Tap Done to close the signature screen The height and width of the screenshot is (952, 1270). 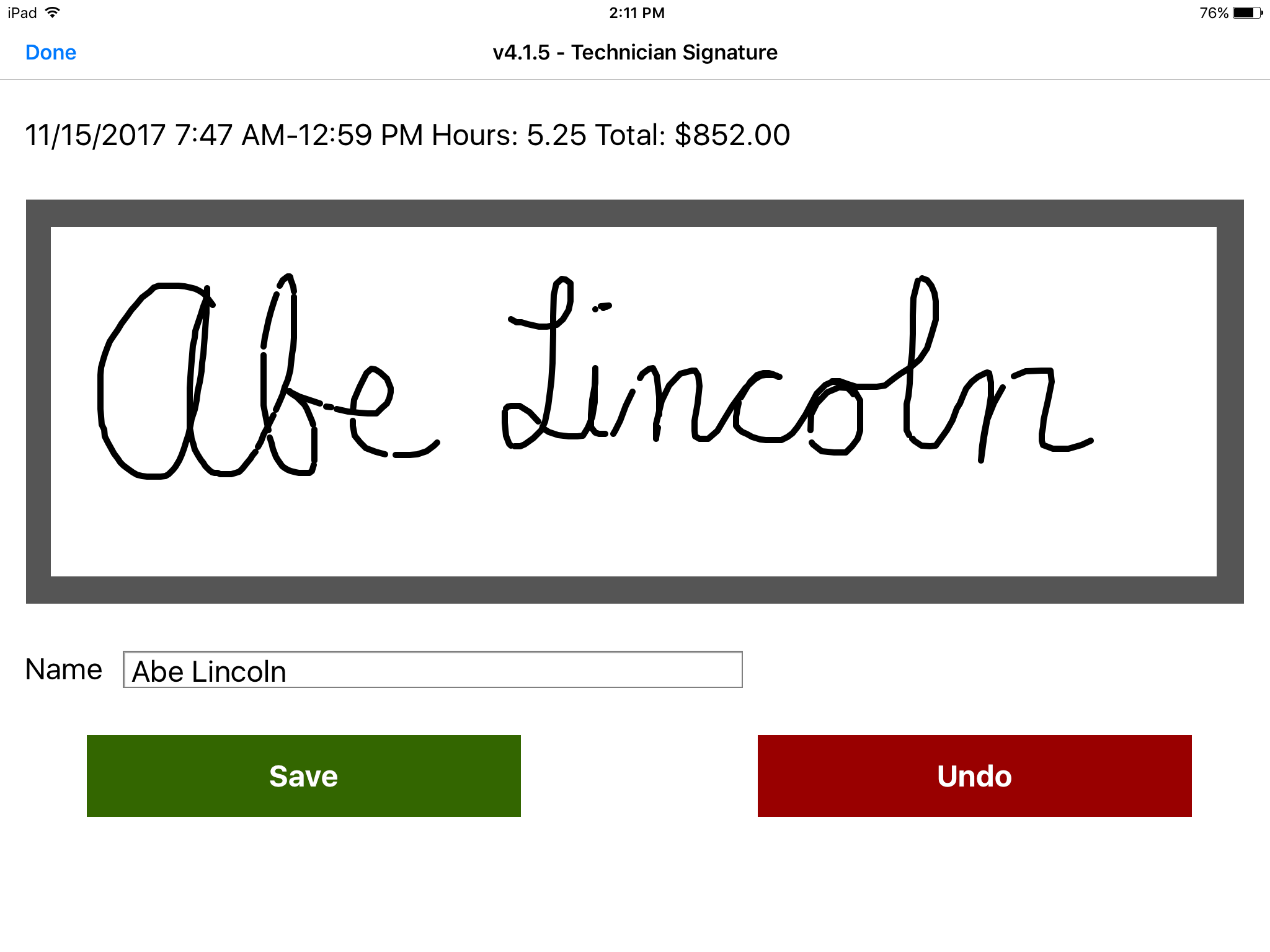pos(51,53)
